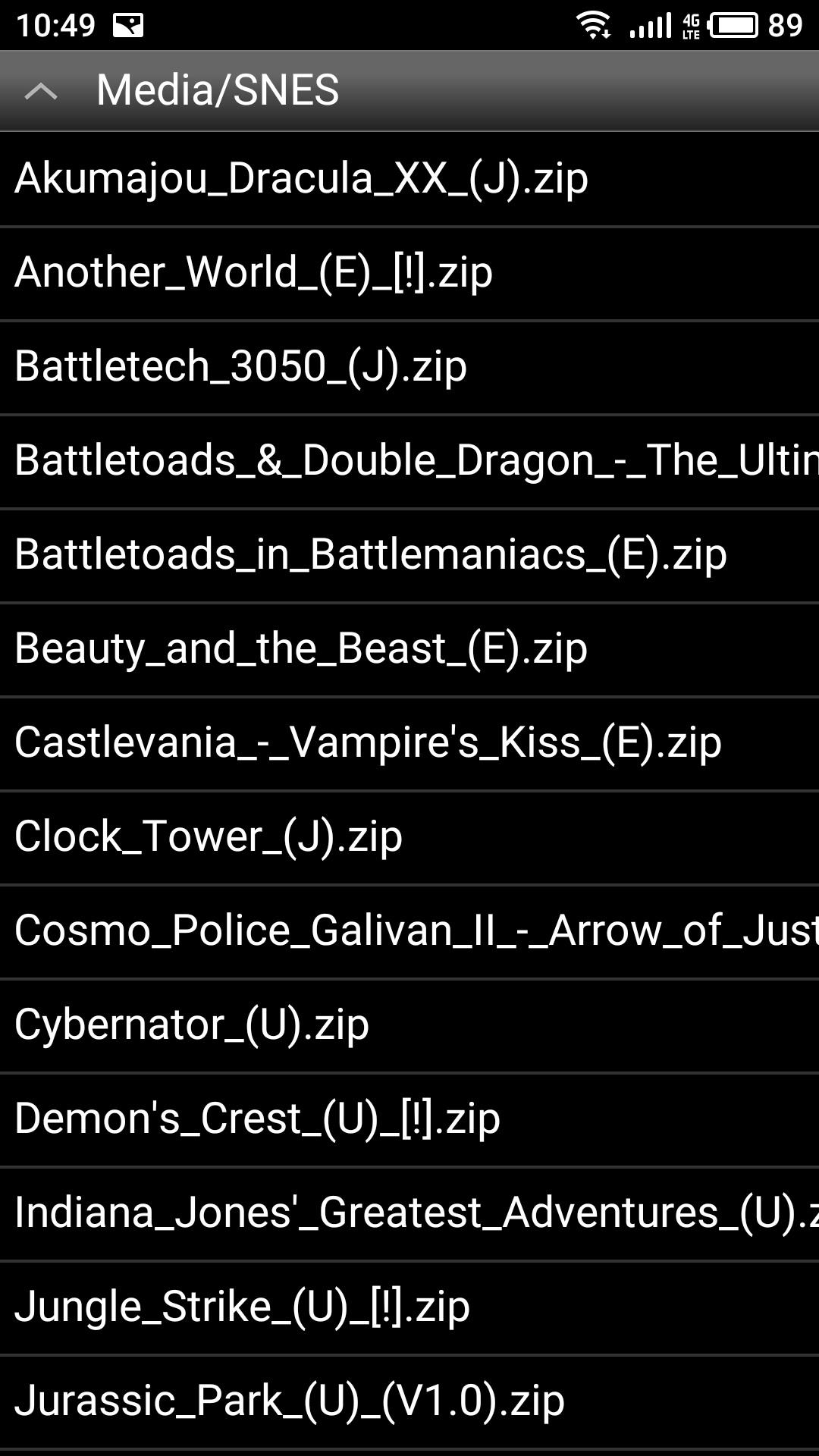Select Battletoads_in_Battlemaniacs_(E).zip

[x=409, y=556]
